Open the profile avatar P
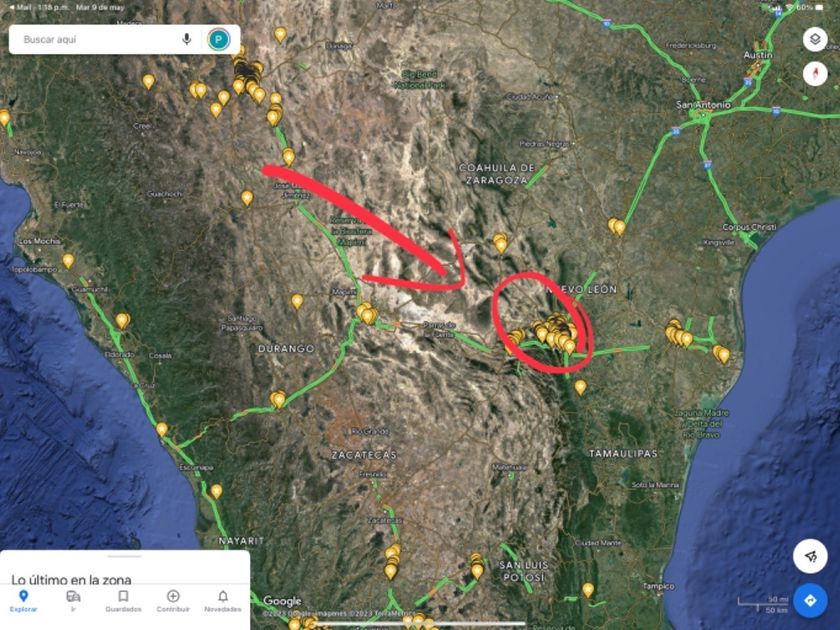This screenshot has width=840, height=630. tap(218, 39)
